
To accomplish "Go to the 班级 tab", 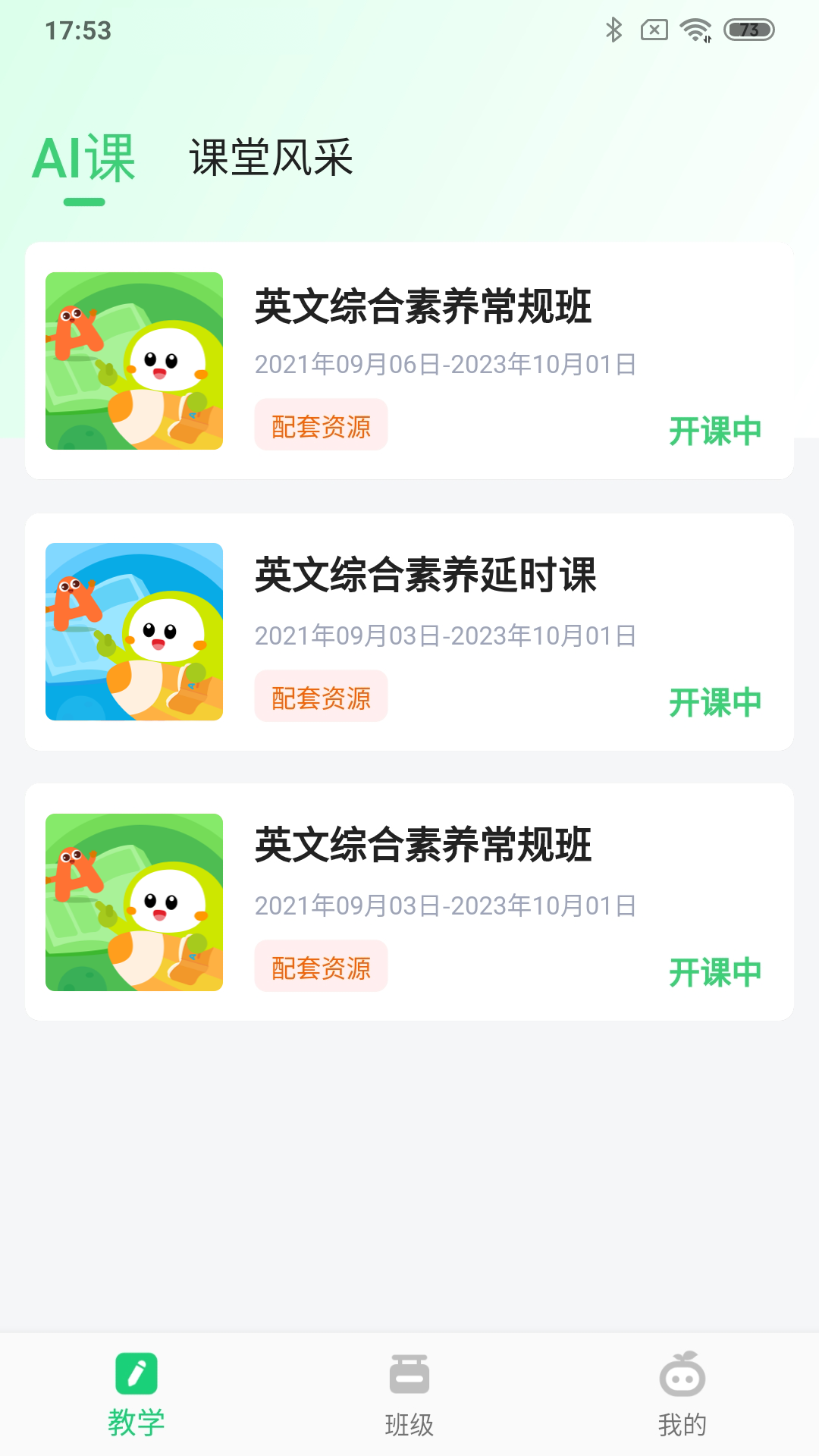I will pyautogui.click(x=409, y=1394).
